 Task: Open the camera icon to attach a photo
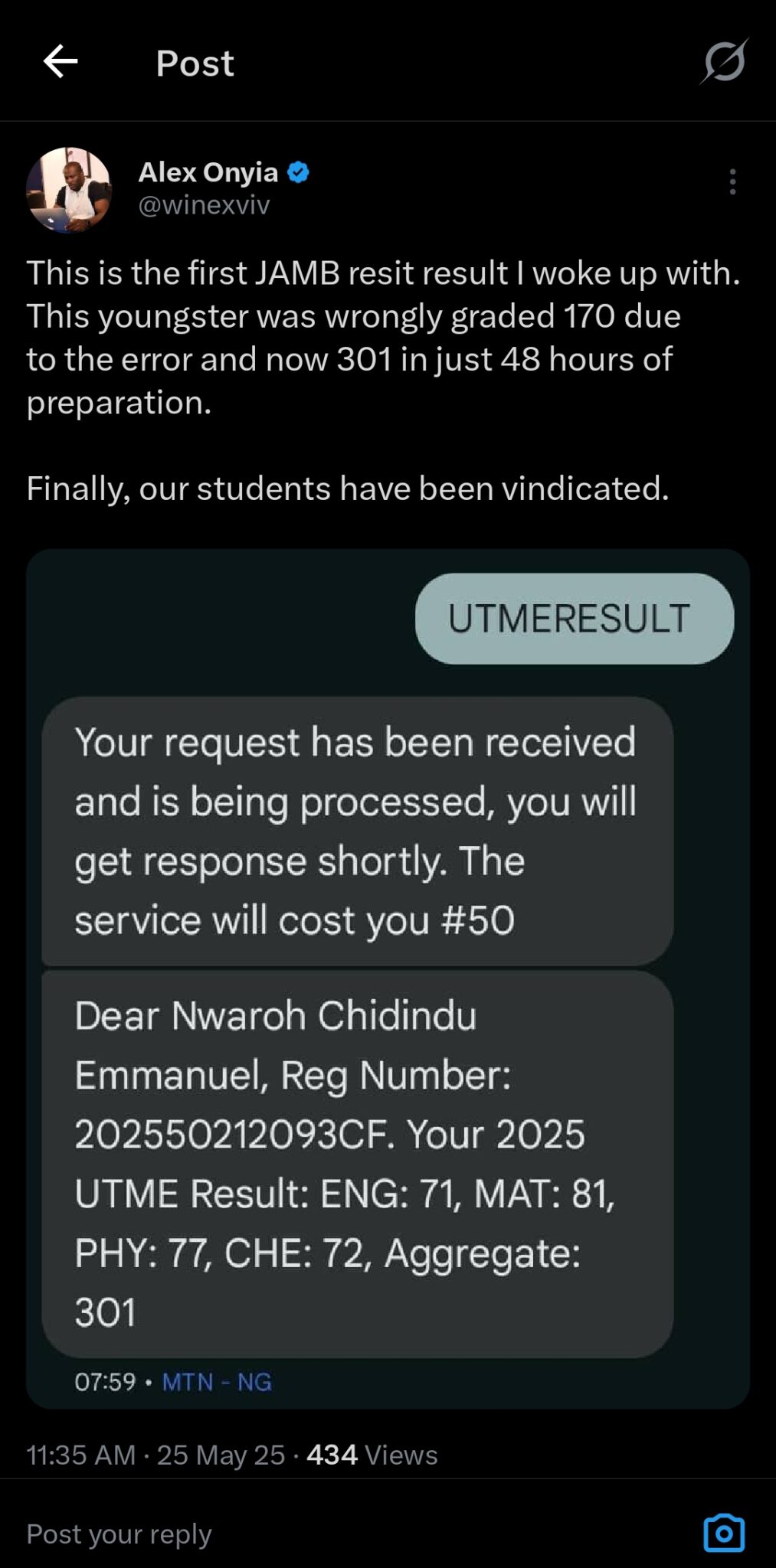pos(723,1534)
